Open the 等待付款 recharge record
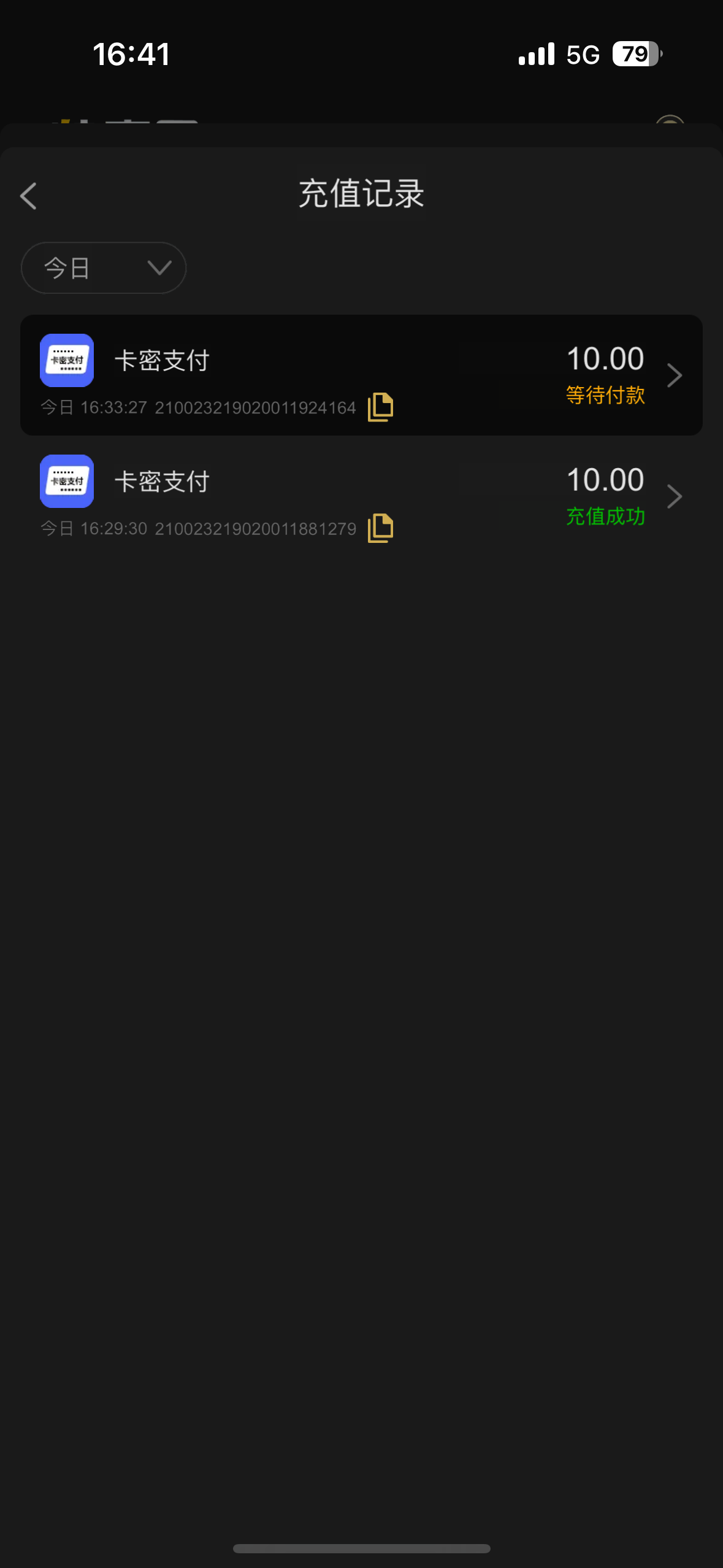The image size is (723, 1568). tap(361, 375)
